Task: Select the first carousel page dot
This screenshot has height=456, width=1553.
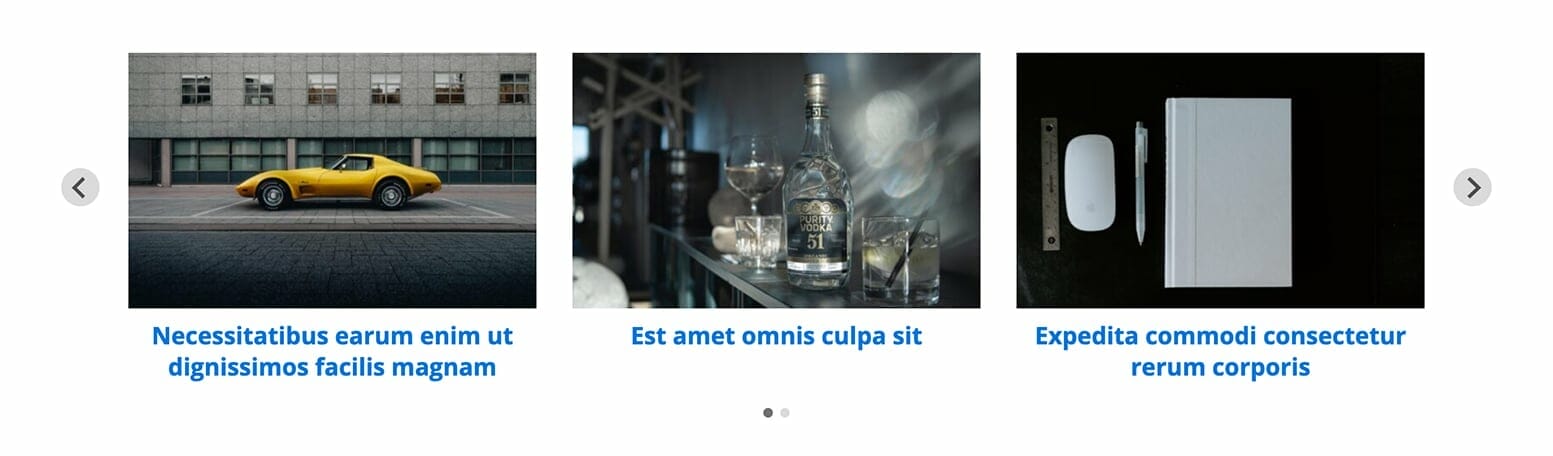Action: 768,413
